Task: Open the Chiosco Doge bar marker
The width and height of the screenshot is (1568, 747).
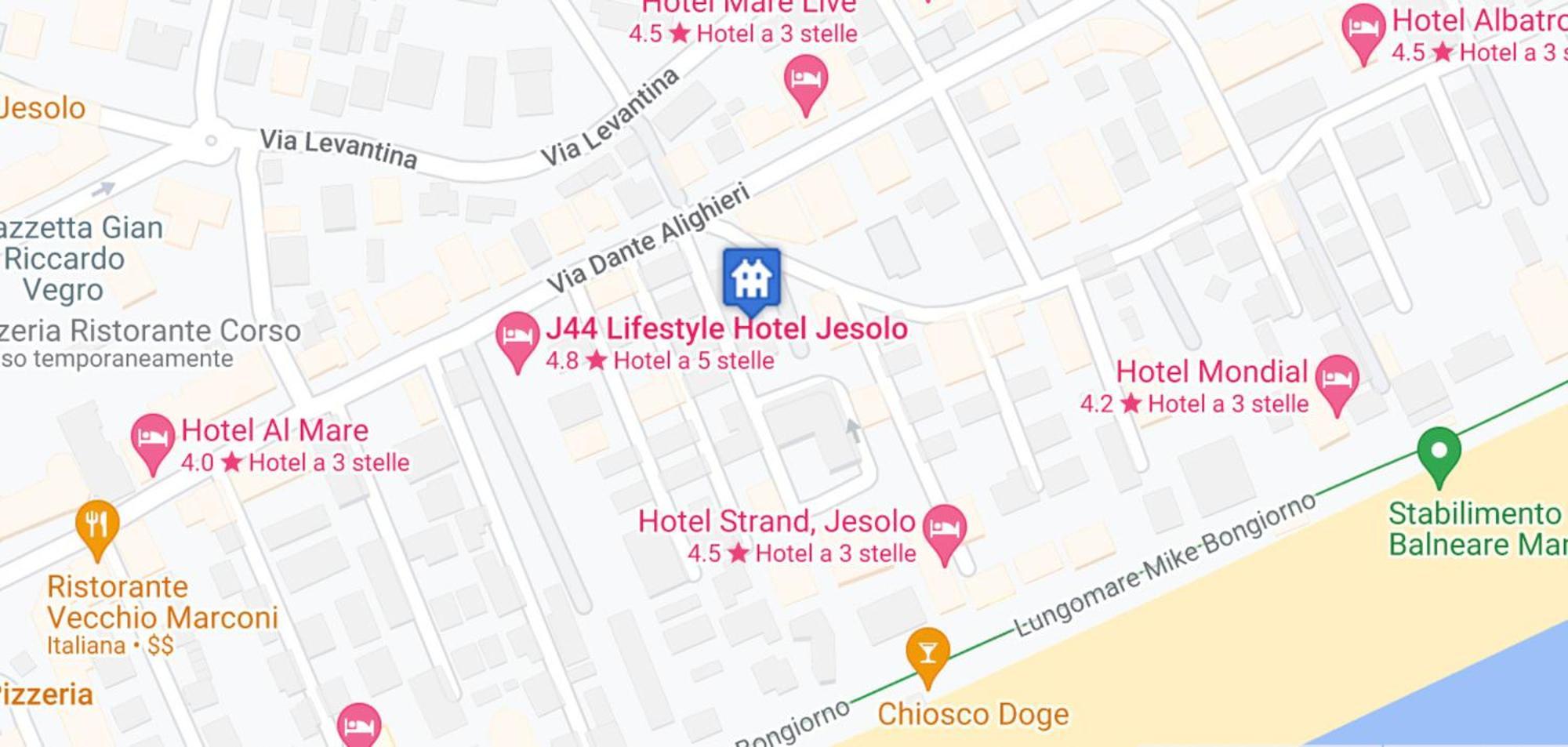Action: (x=927, y=652)
